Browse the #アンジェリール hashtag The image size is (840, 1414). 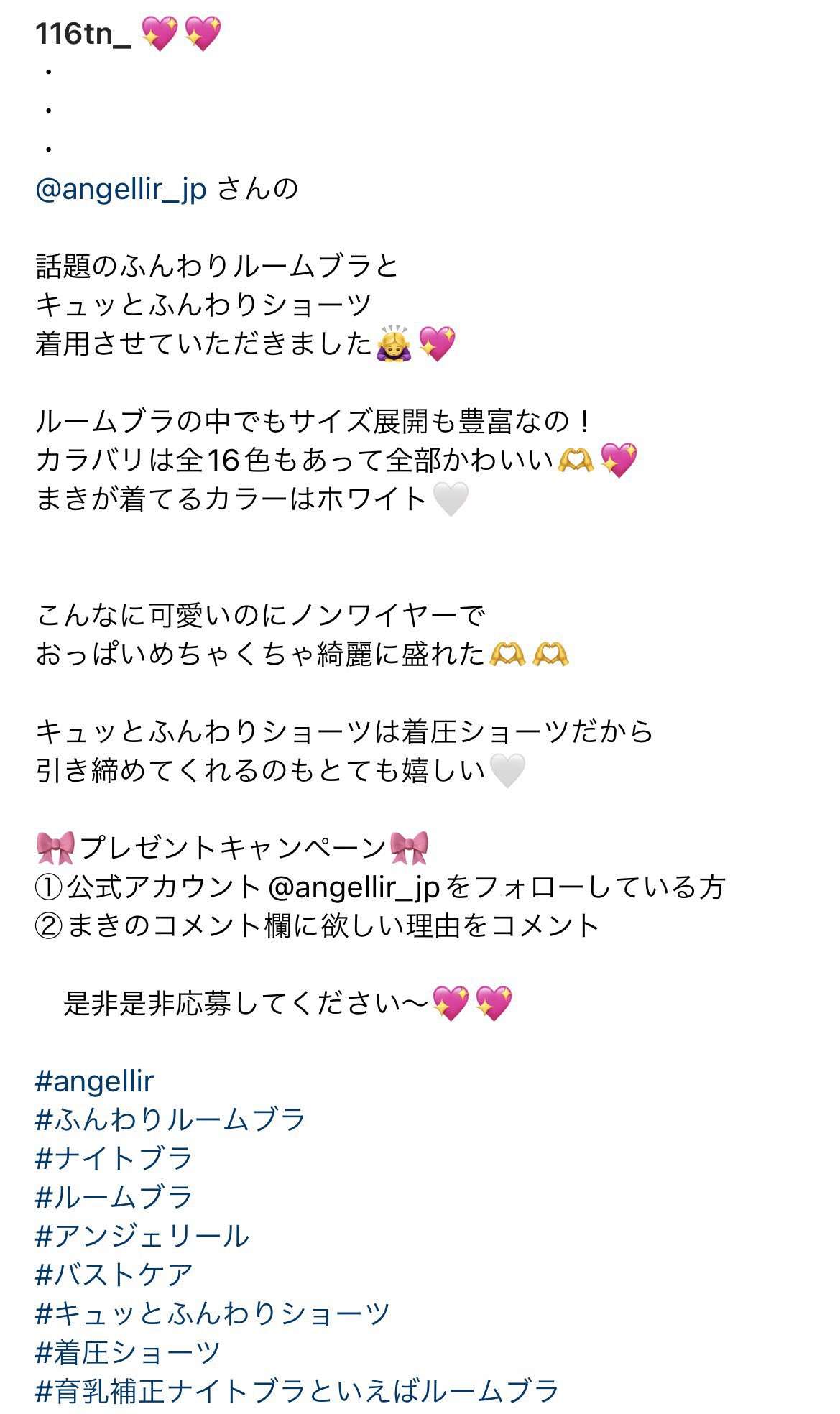pos(142,1236)
